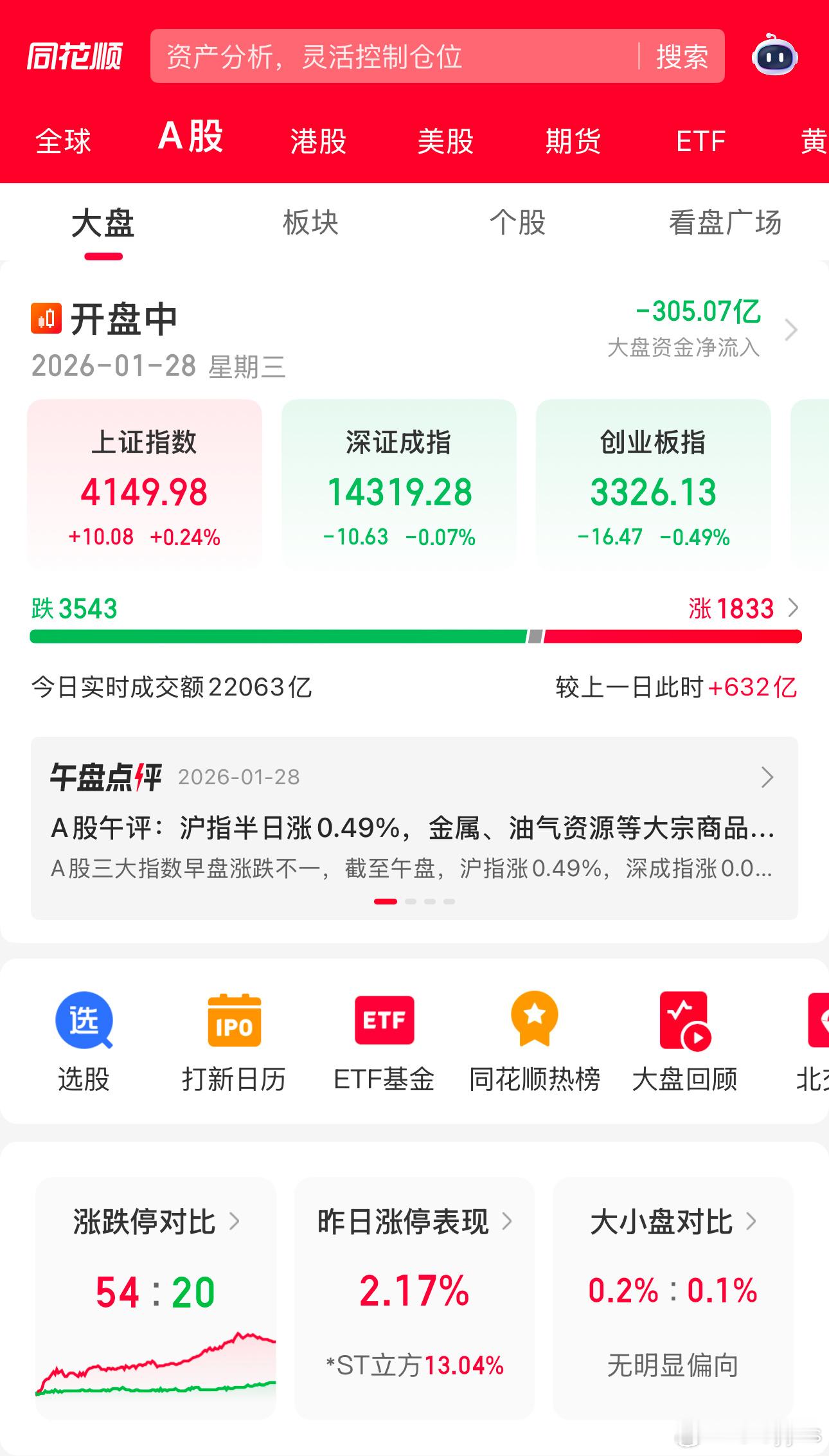829x1456 pixels.
Task: Expand the 午盘点评 commentary via arrow
Action: (x=766, y=778)
